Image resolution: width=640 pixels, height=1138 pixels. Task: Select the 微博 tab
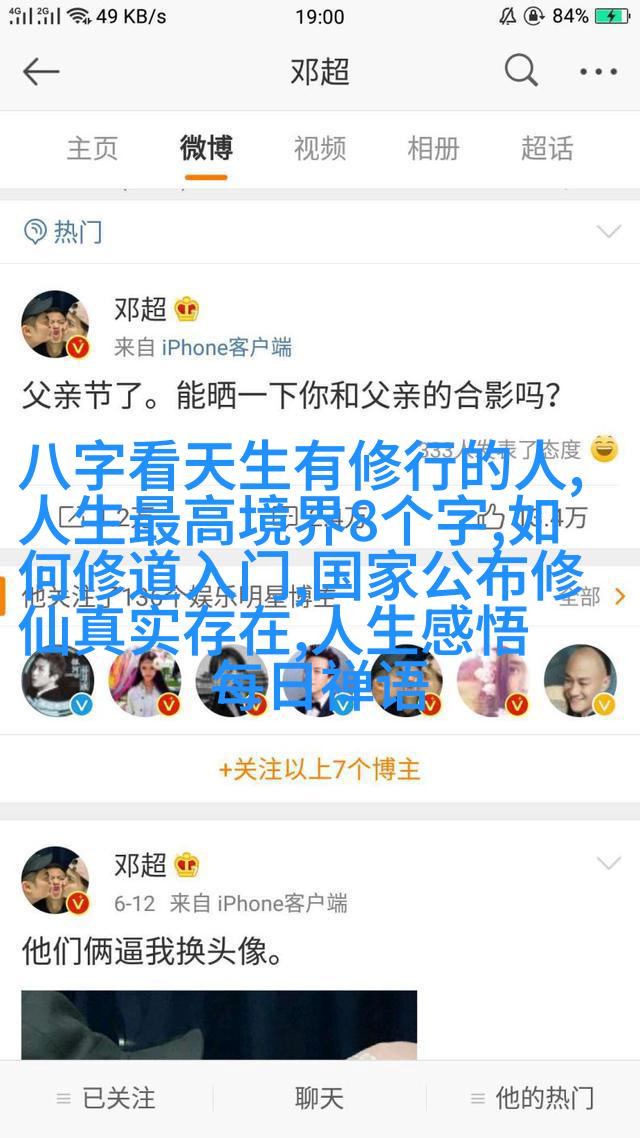click(206, 149)
